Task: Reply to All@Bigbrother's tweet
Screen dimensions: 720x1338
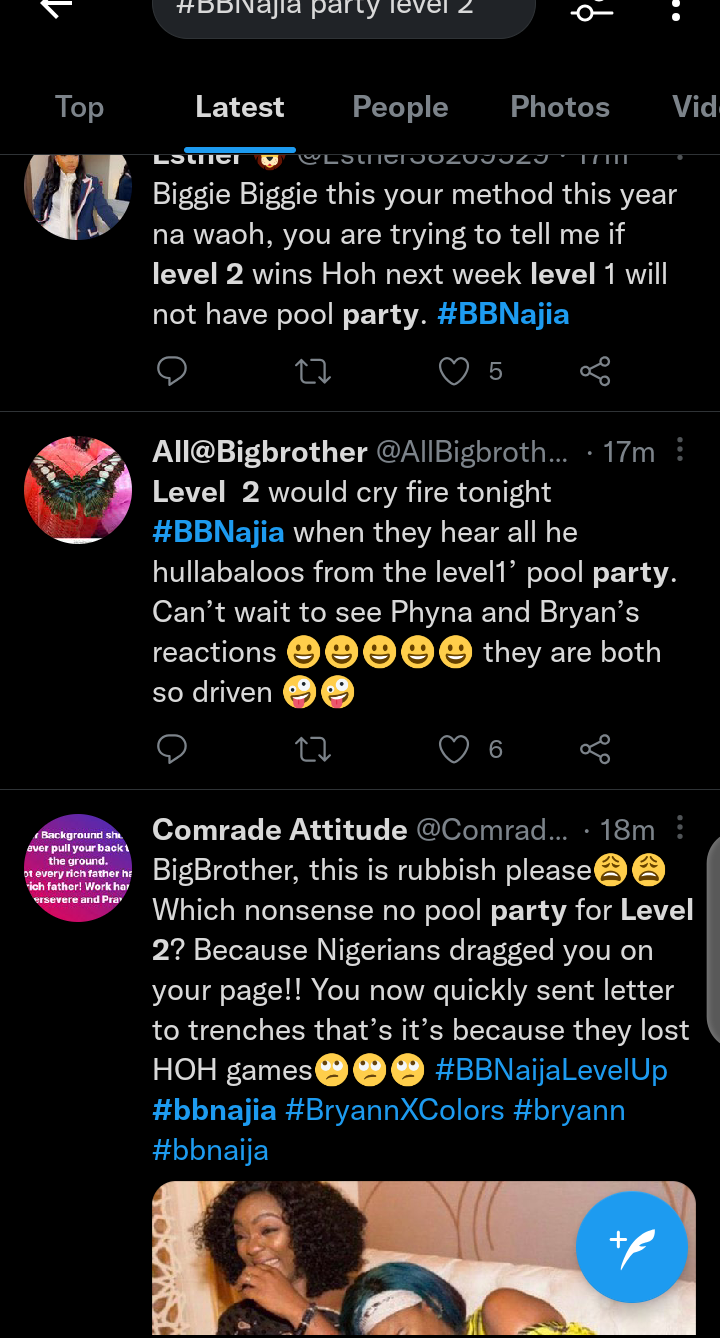Action: (172, 749)
